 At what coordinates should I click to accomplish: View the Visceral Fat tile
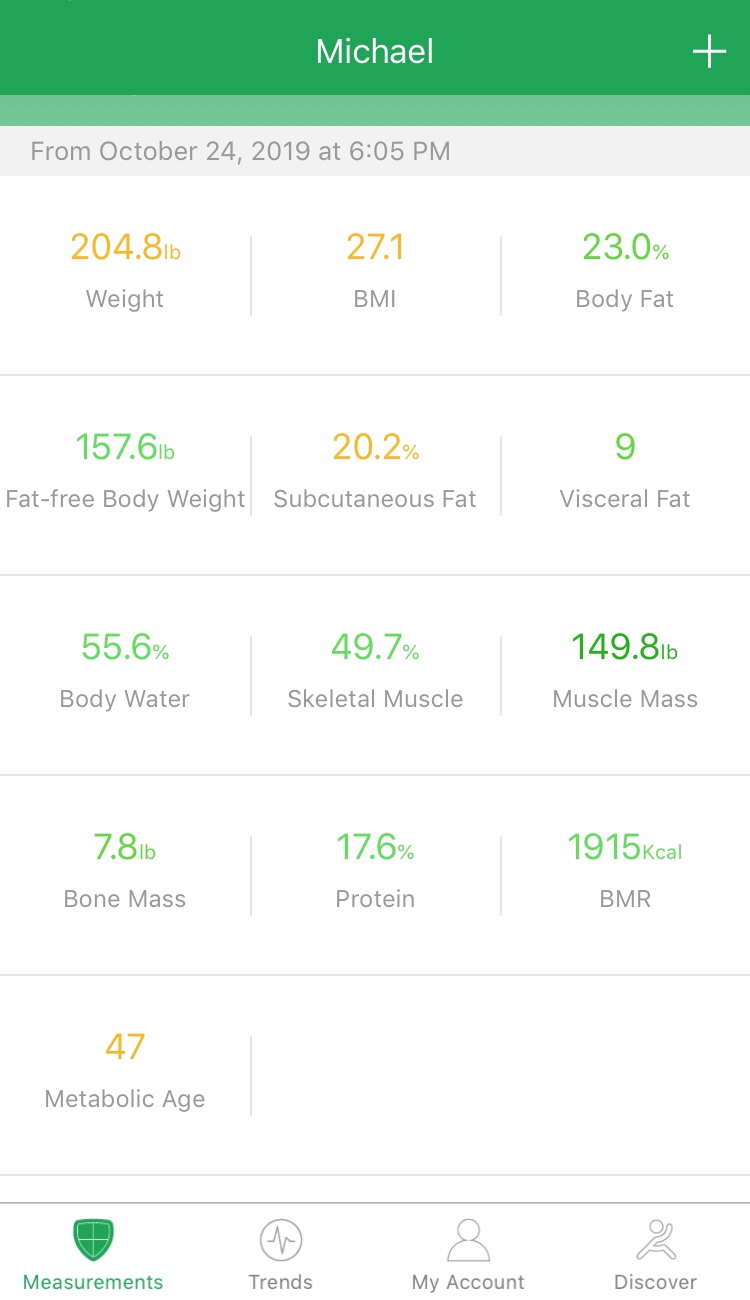click(x=625, y=472)
